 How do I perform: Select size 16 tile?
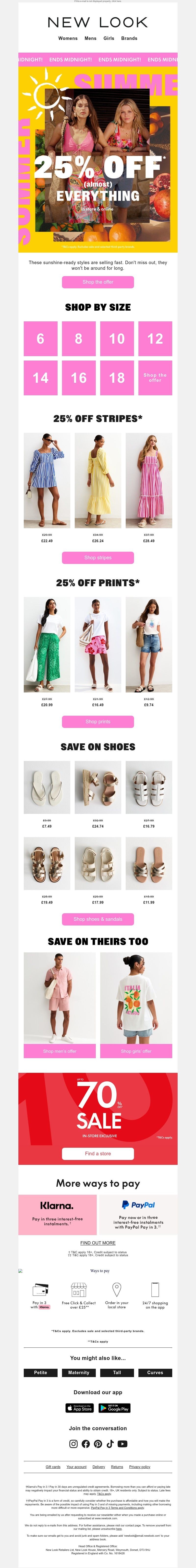pyautogui.click(x=78, y=378)
